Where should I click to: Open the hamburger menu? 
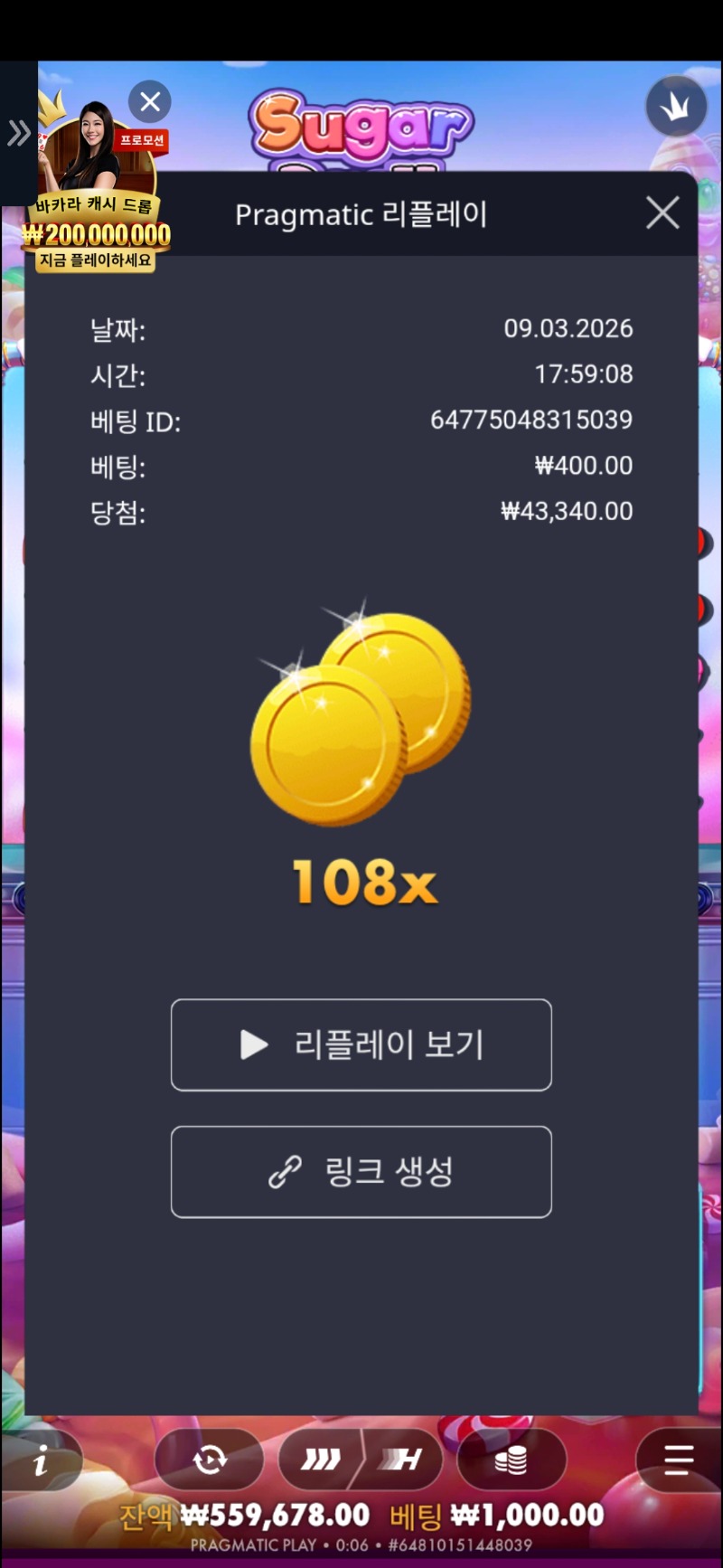point(678,1459)
